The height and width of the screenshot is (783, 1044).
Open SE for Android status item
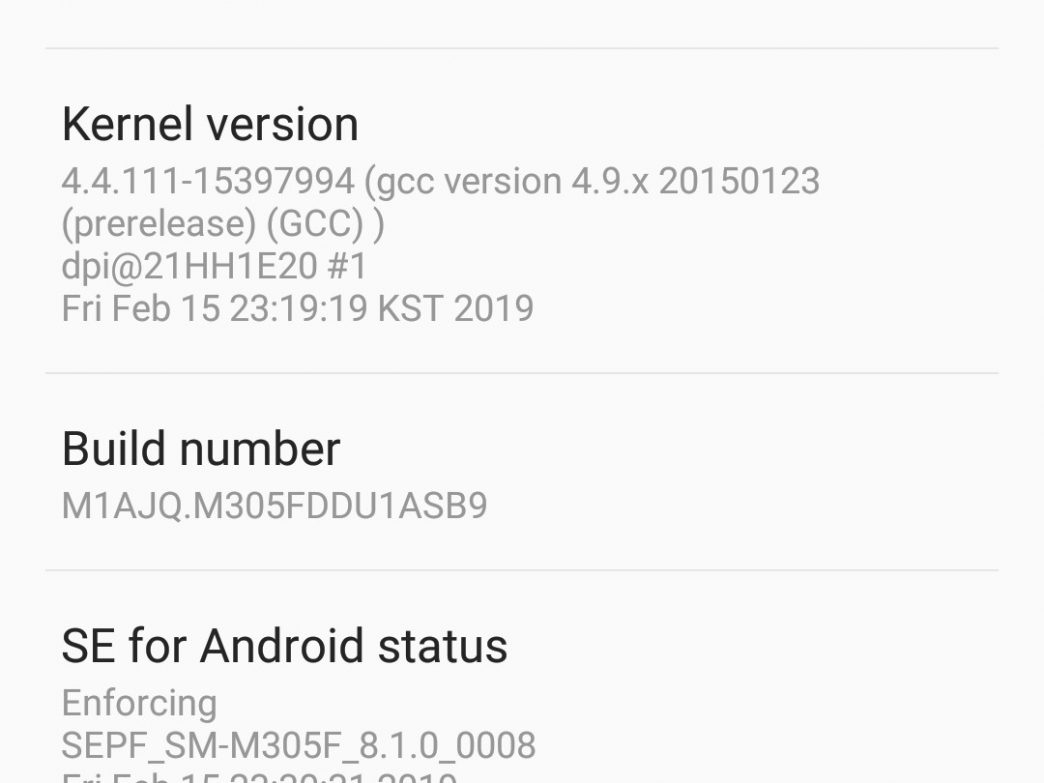coord(520,690)
